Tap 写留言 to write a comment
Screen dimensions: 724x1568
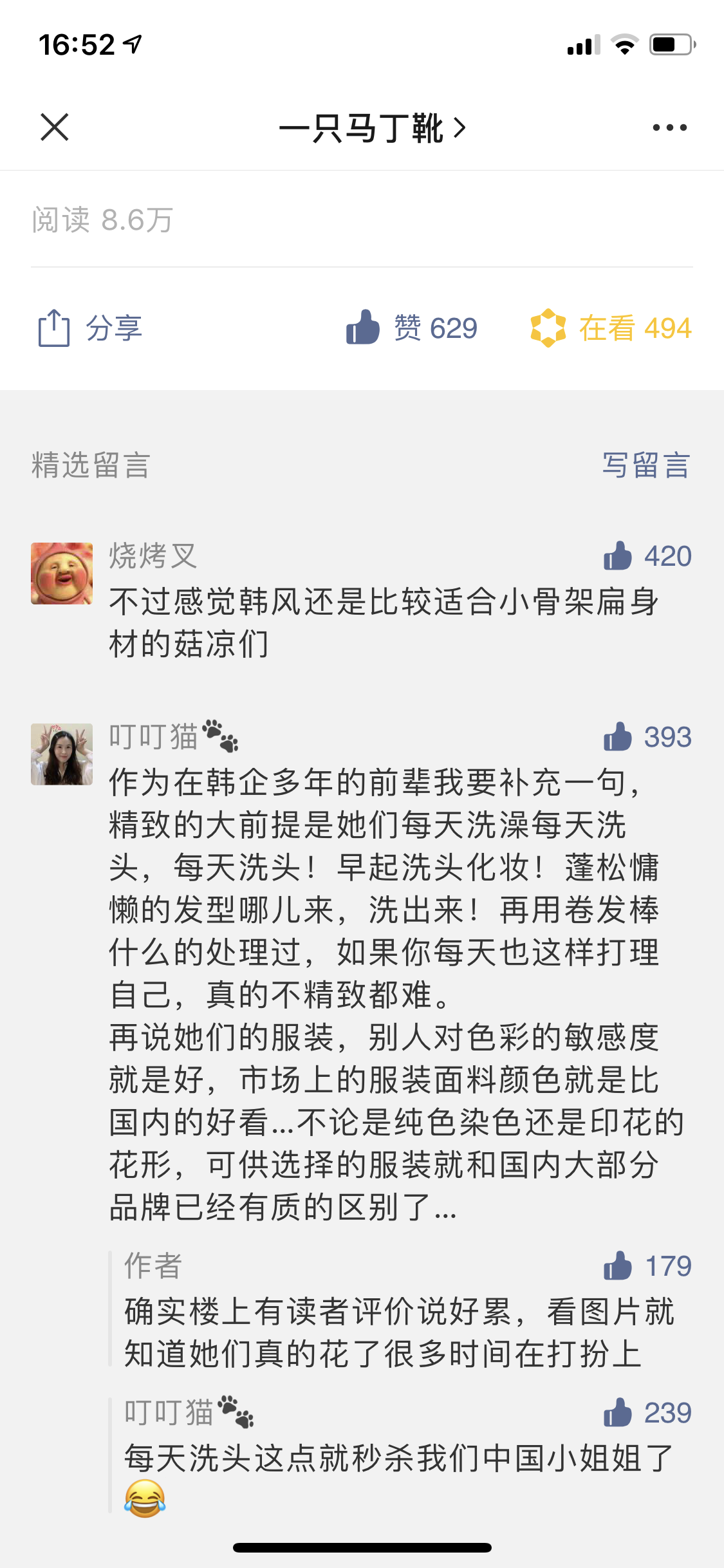click(x=646, y=465)
